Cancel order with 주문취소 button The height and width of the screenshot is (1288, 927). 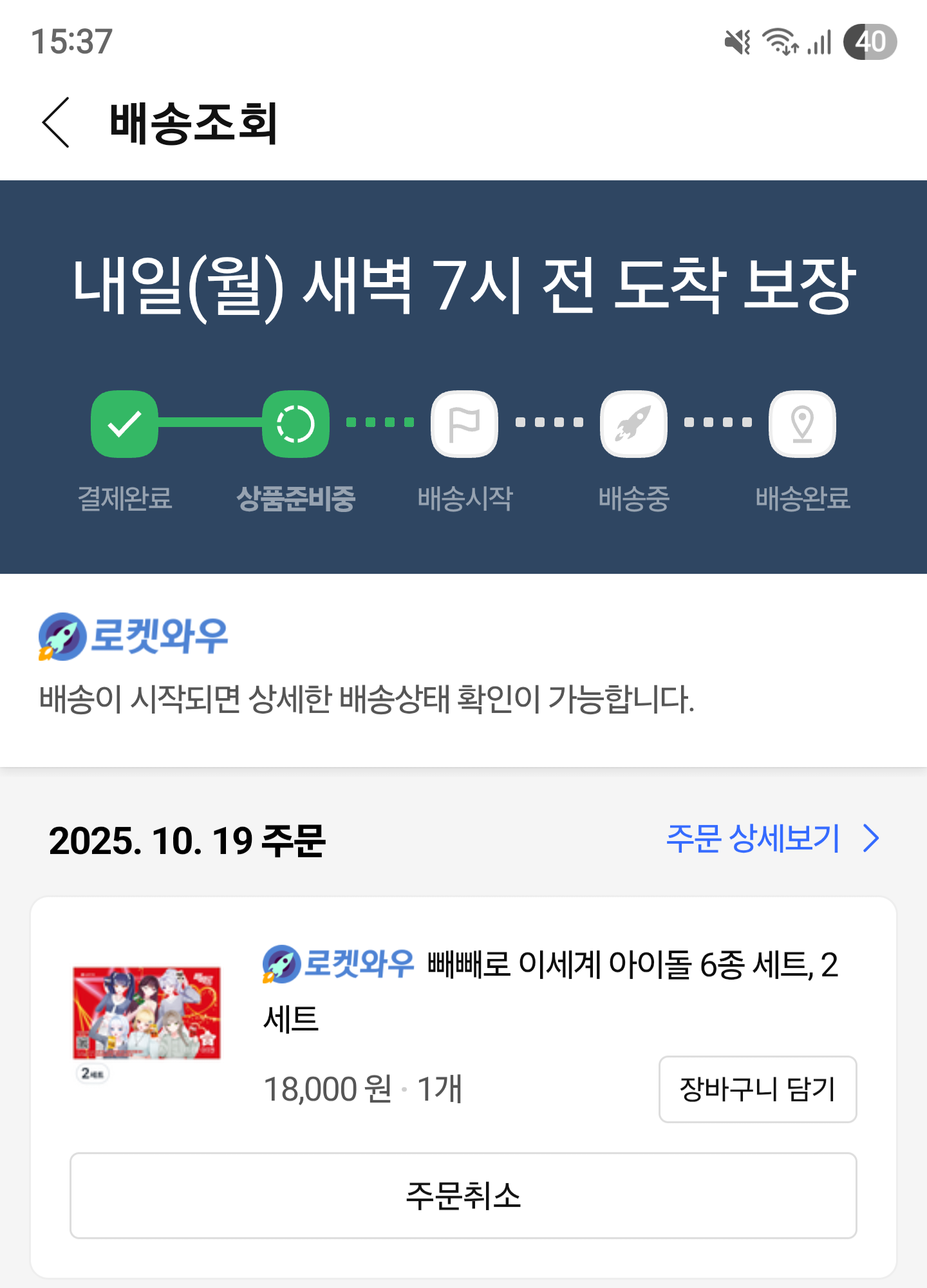tap(463, 1195)
